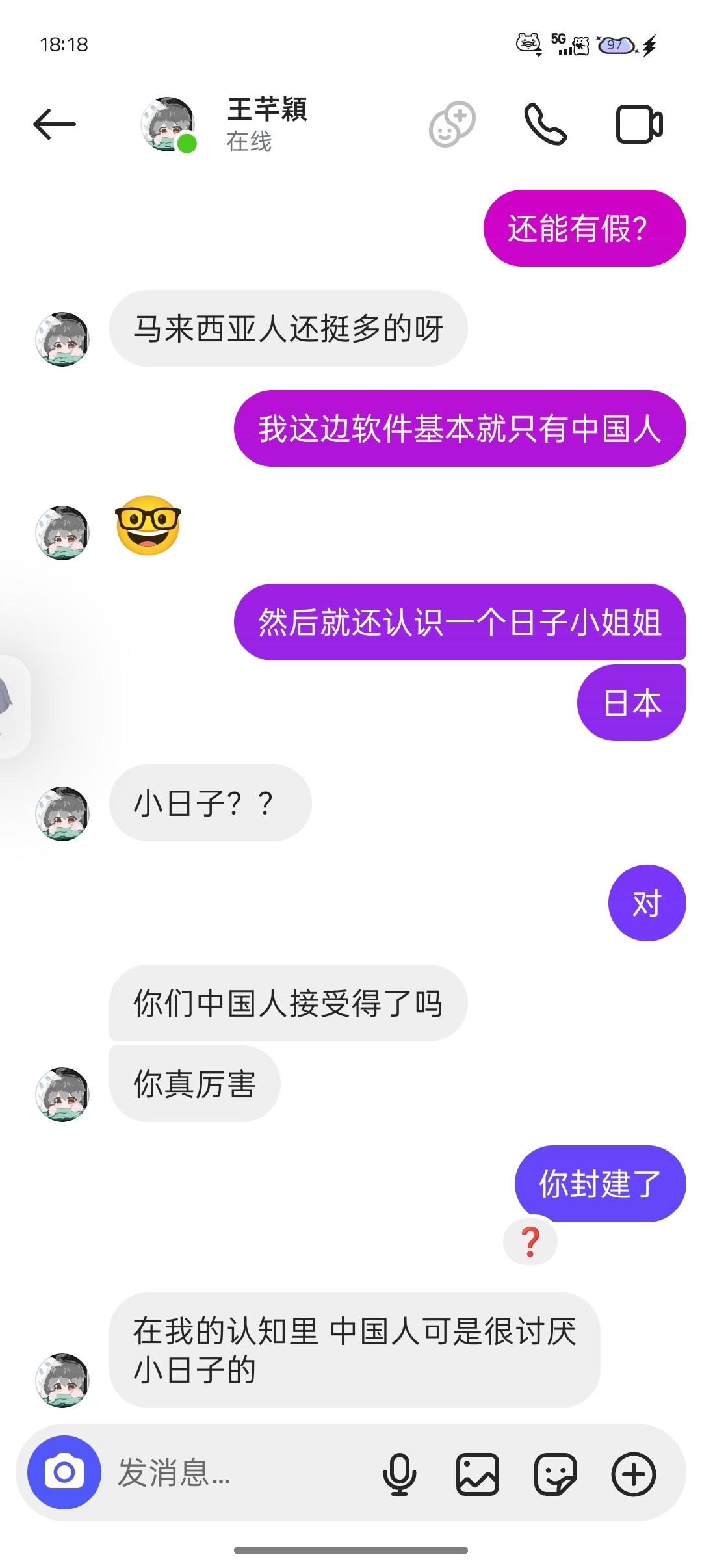Open the sticker picker
The width and height of the screenshot is (702, 1568).
tap(556, 1474)
